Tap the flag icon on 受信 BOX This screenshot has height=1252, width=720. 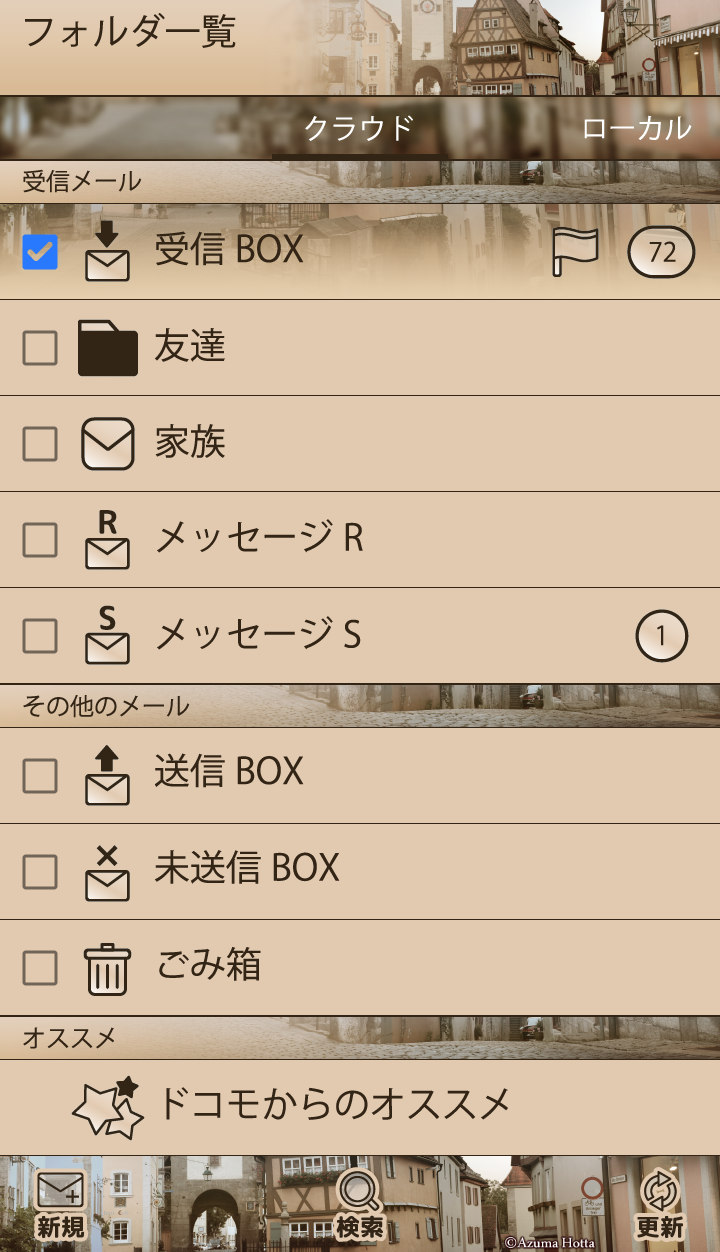[x=575, y=252]
